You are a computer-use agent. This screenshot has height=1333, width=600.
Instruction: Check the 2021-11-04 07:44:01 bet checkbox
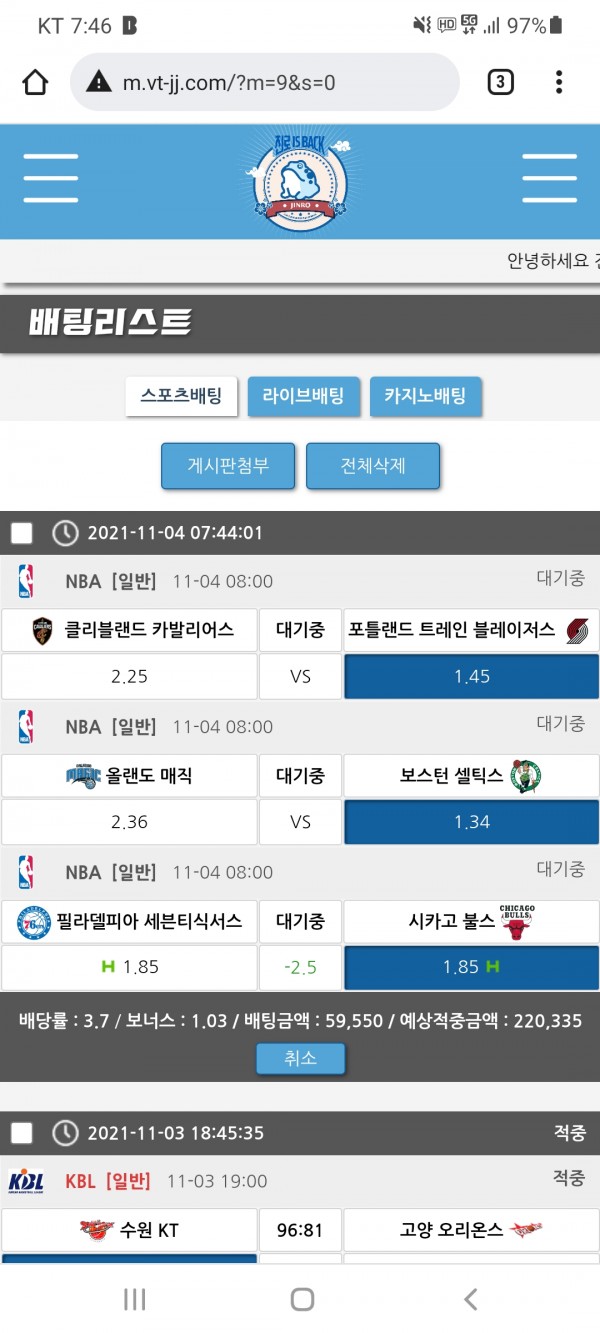click(22, 533)
